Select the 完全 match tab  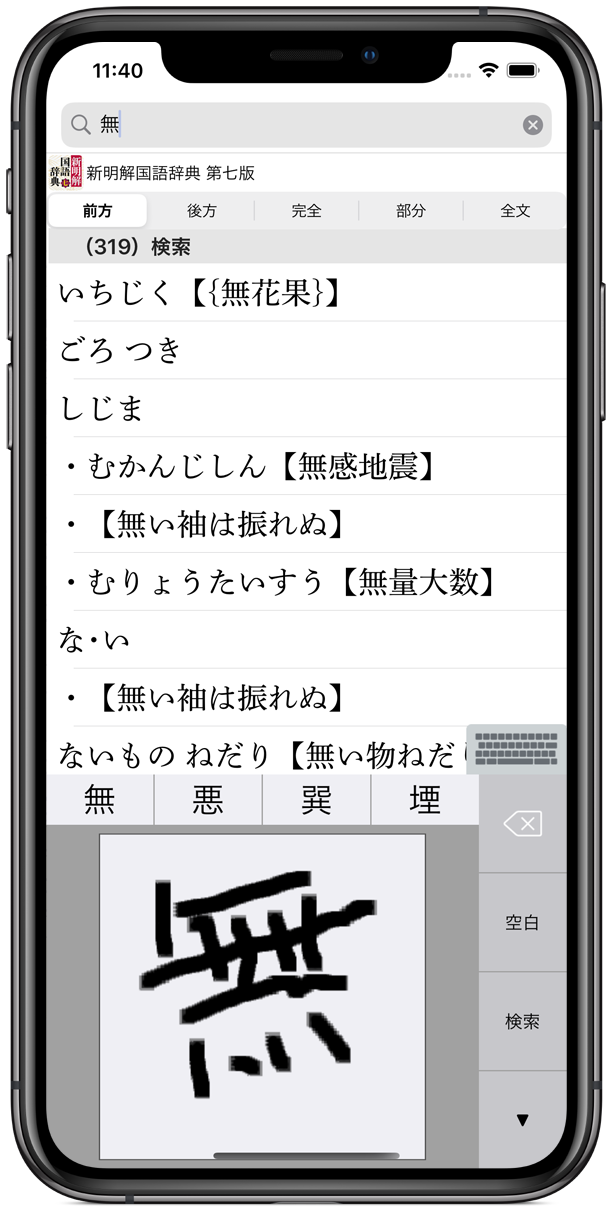(x=307, y=211)
